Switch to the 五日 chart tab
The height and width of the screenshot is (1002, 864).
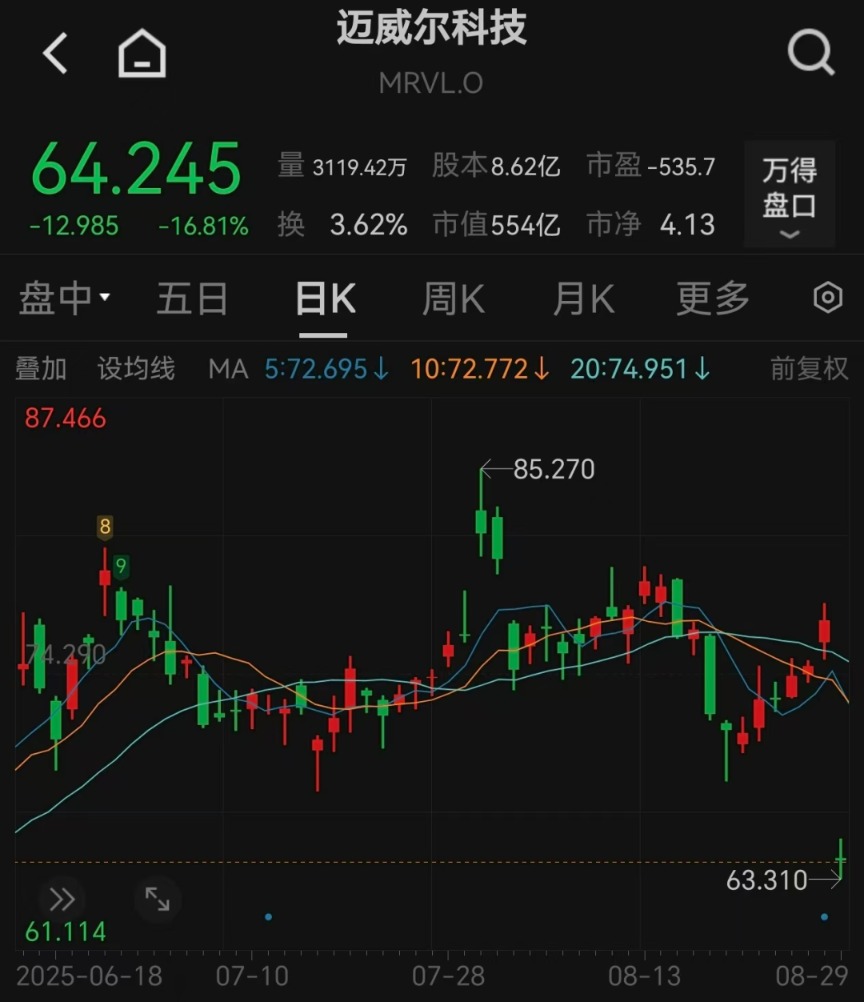(192, 298)
